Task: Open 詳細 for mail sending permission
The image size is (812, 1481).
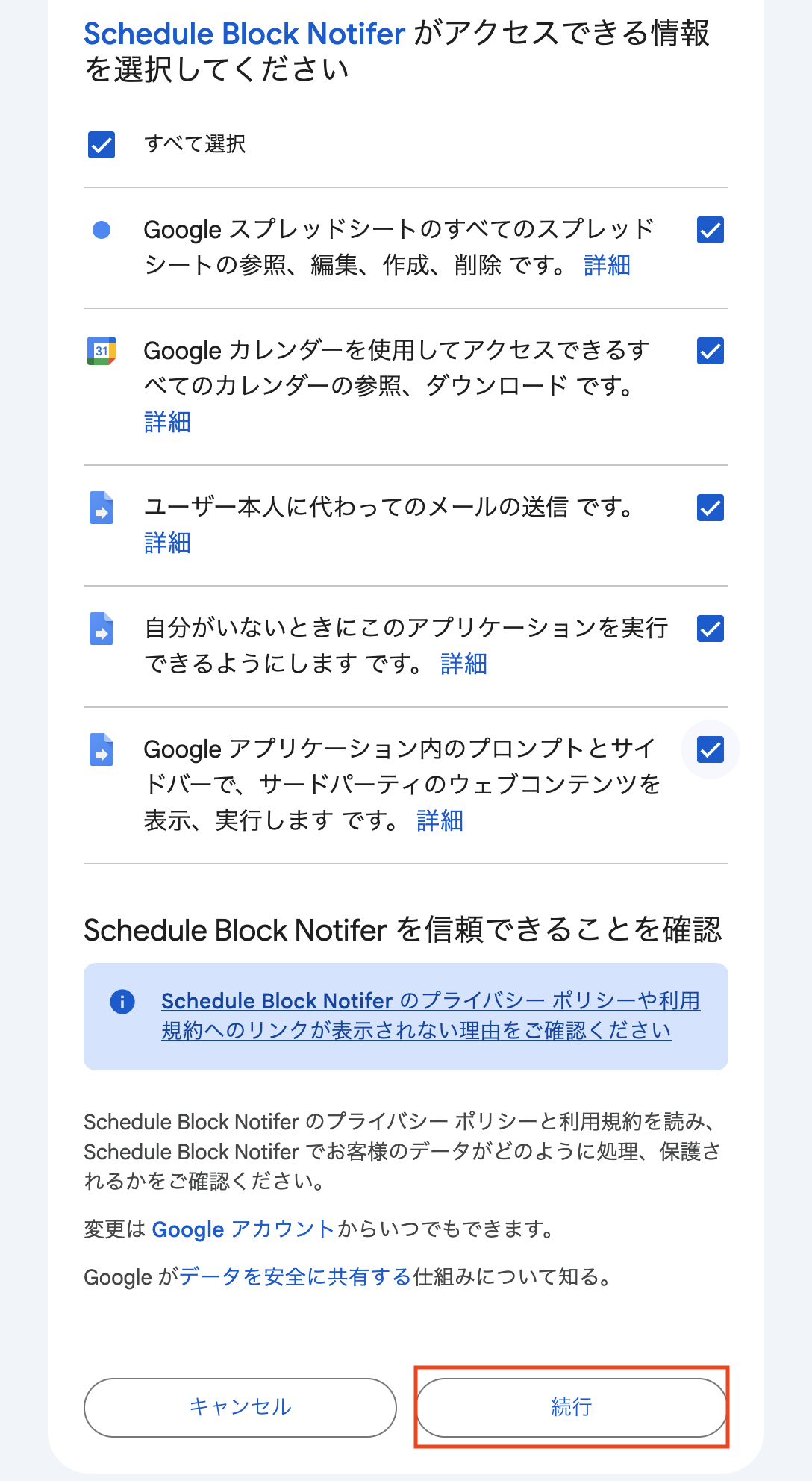Action: click(x=169, y=544)
